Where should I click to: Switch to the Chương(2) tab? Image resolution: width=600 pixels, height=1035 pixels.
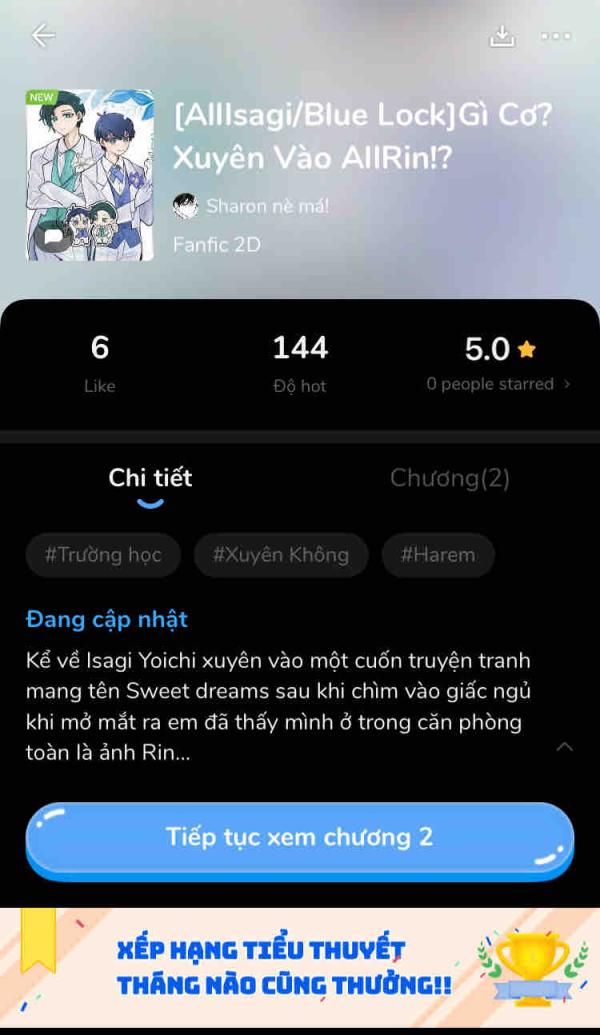click(x=450, y=478)
